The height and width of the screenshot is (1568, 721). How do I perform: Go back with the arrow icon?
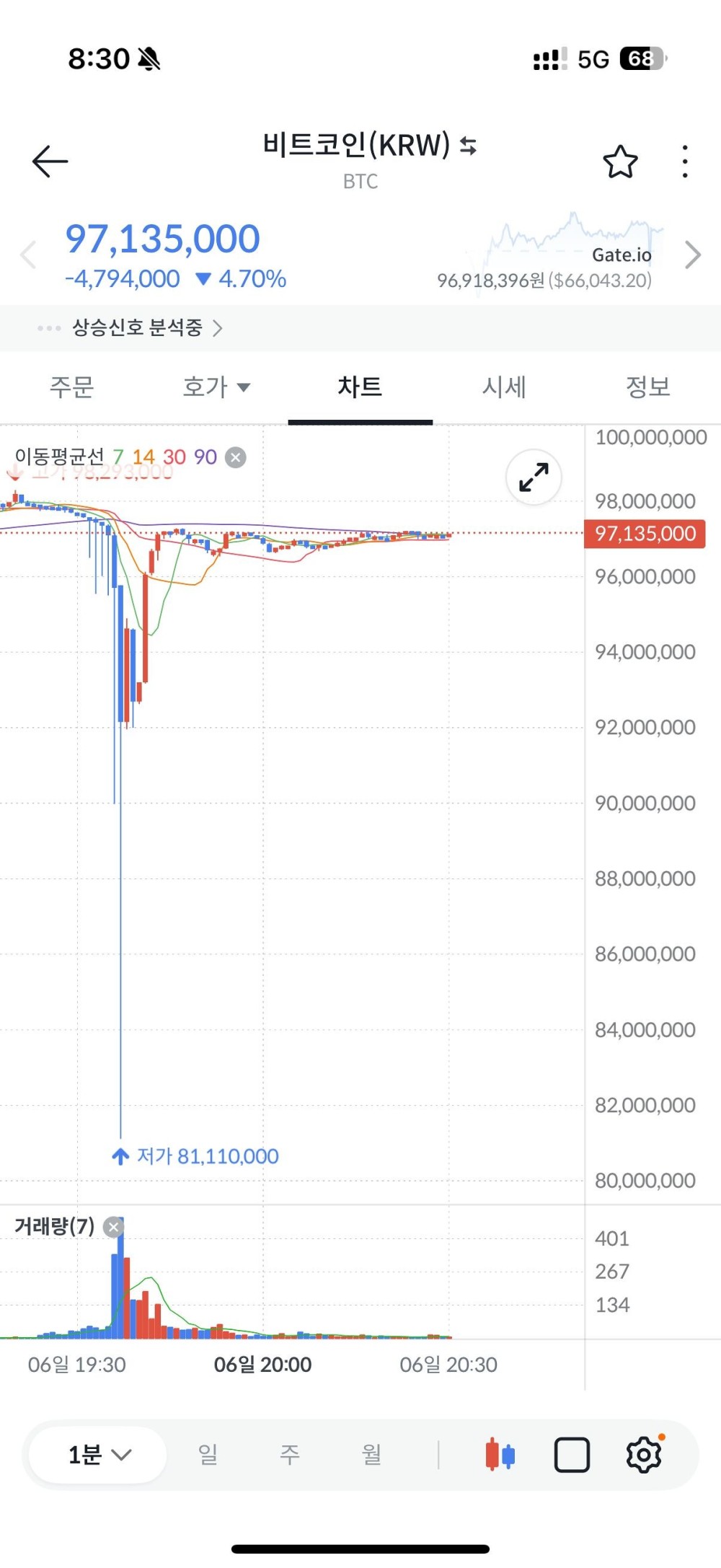[50, 161]
